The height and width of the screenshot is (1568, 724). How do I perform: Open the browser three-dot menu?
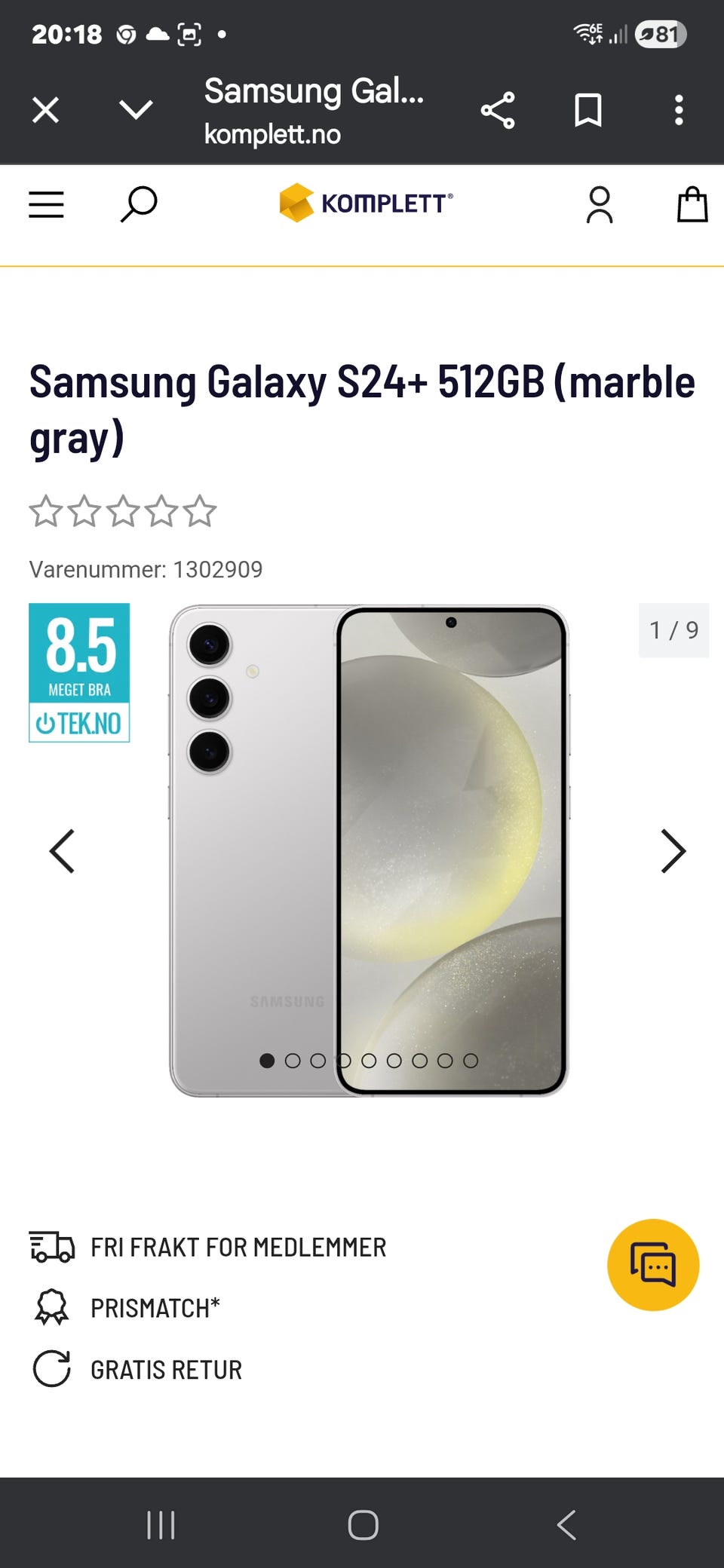click(678, 110)
